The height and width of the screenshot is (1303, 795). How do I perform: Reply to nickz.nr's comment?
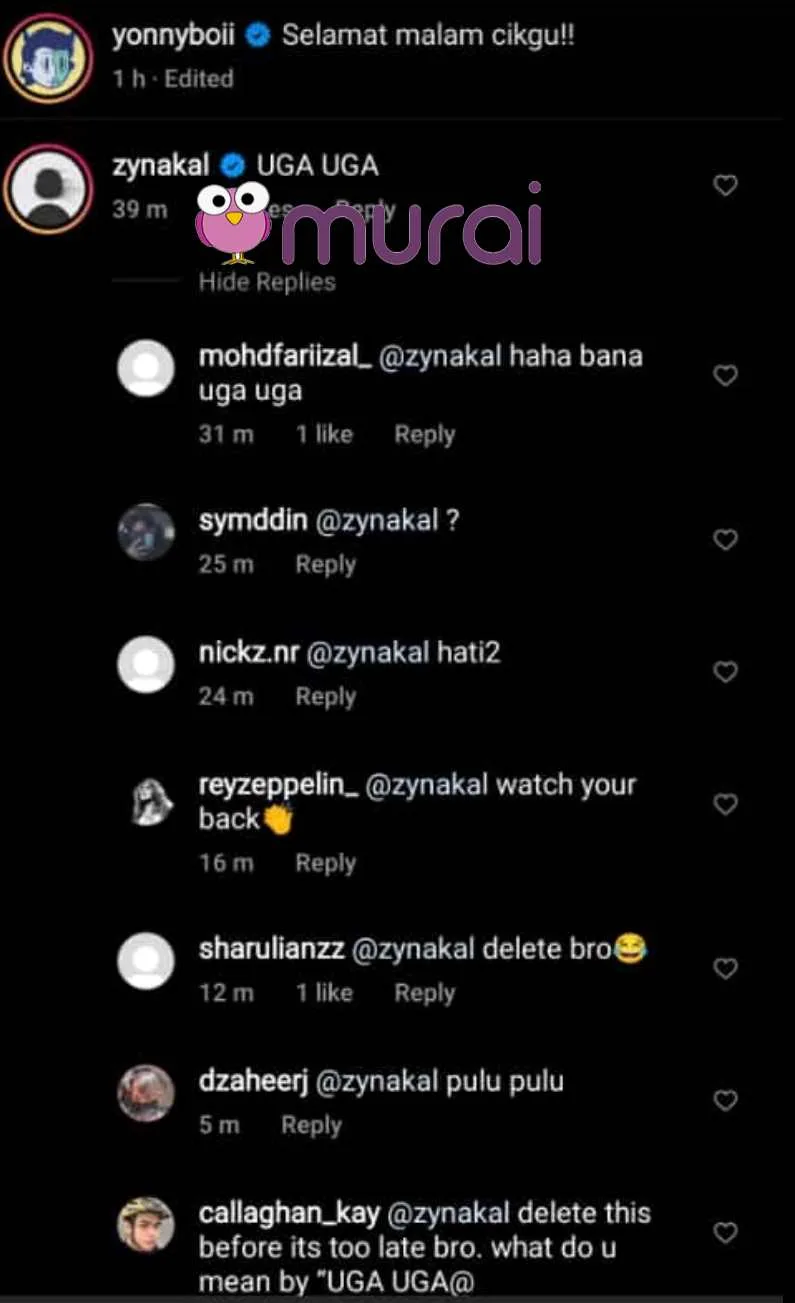325,697
